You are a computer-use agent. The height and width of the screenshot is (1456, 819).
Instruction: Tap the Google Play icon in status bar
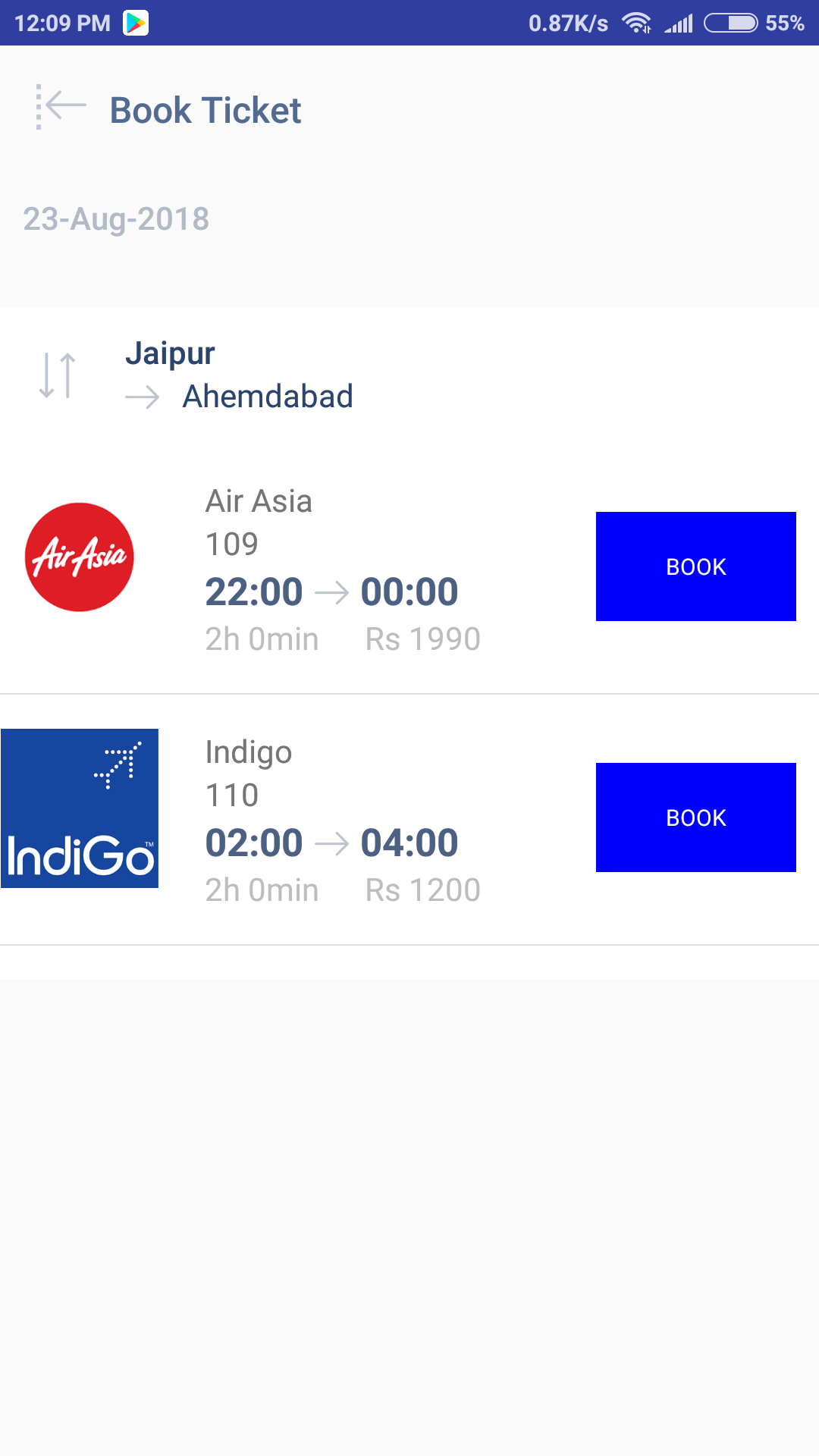tap(135, 21)
